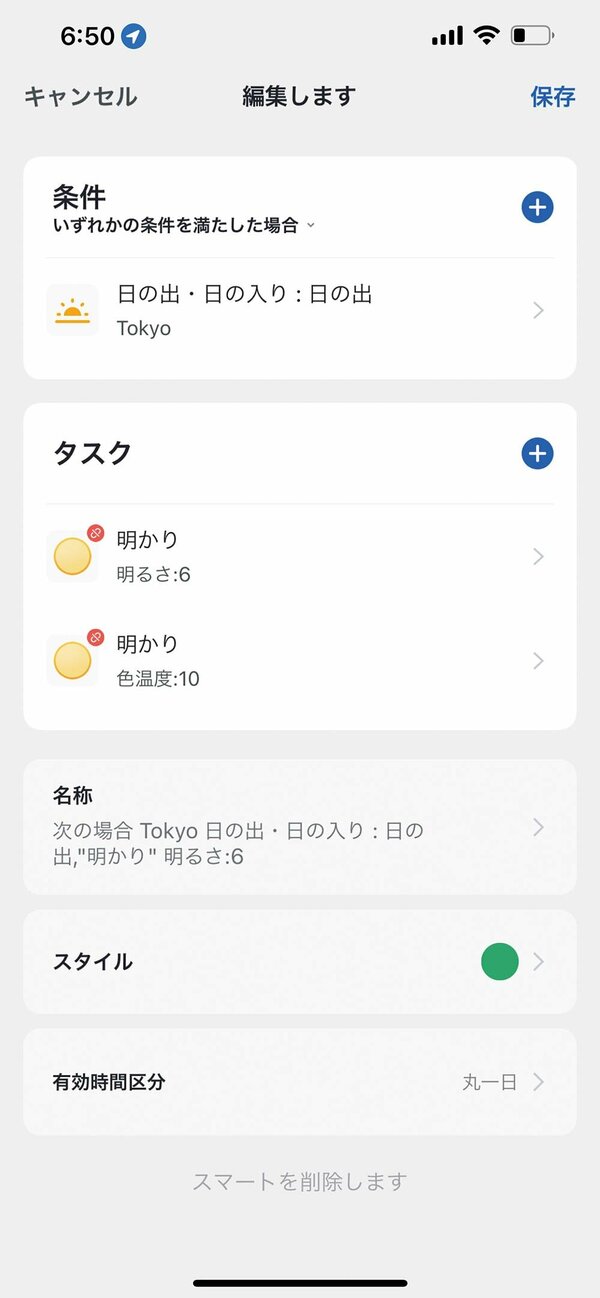Edit the 名称 row

(300, 827)
